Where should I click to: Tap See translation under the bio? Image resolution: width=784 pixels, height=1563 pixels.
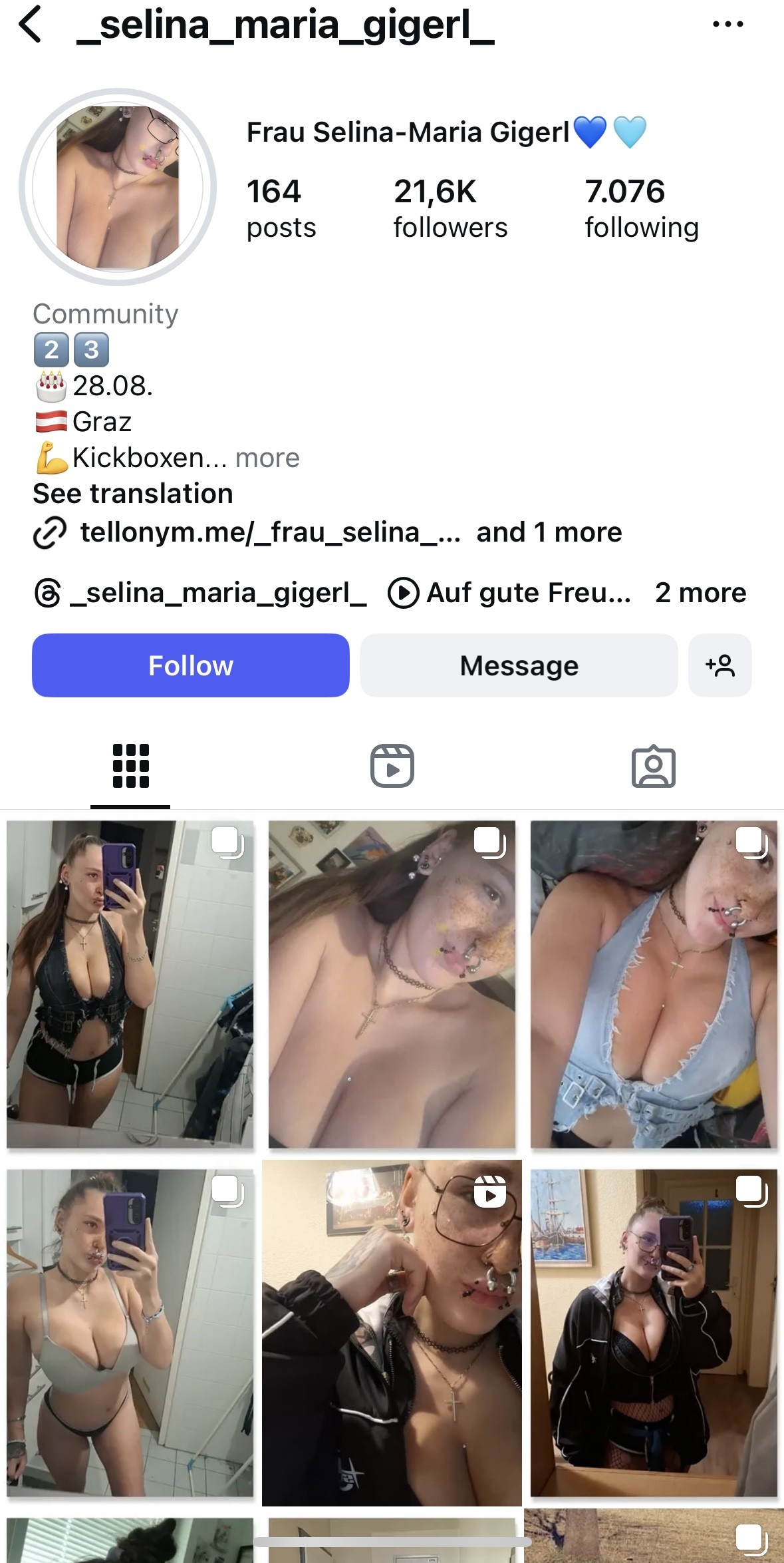point(133,494)
